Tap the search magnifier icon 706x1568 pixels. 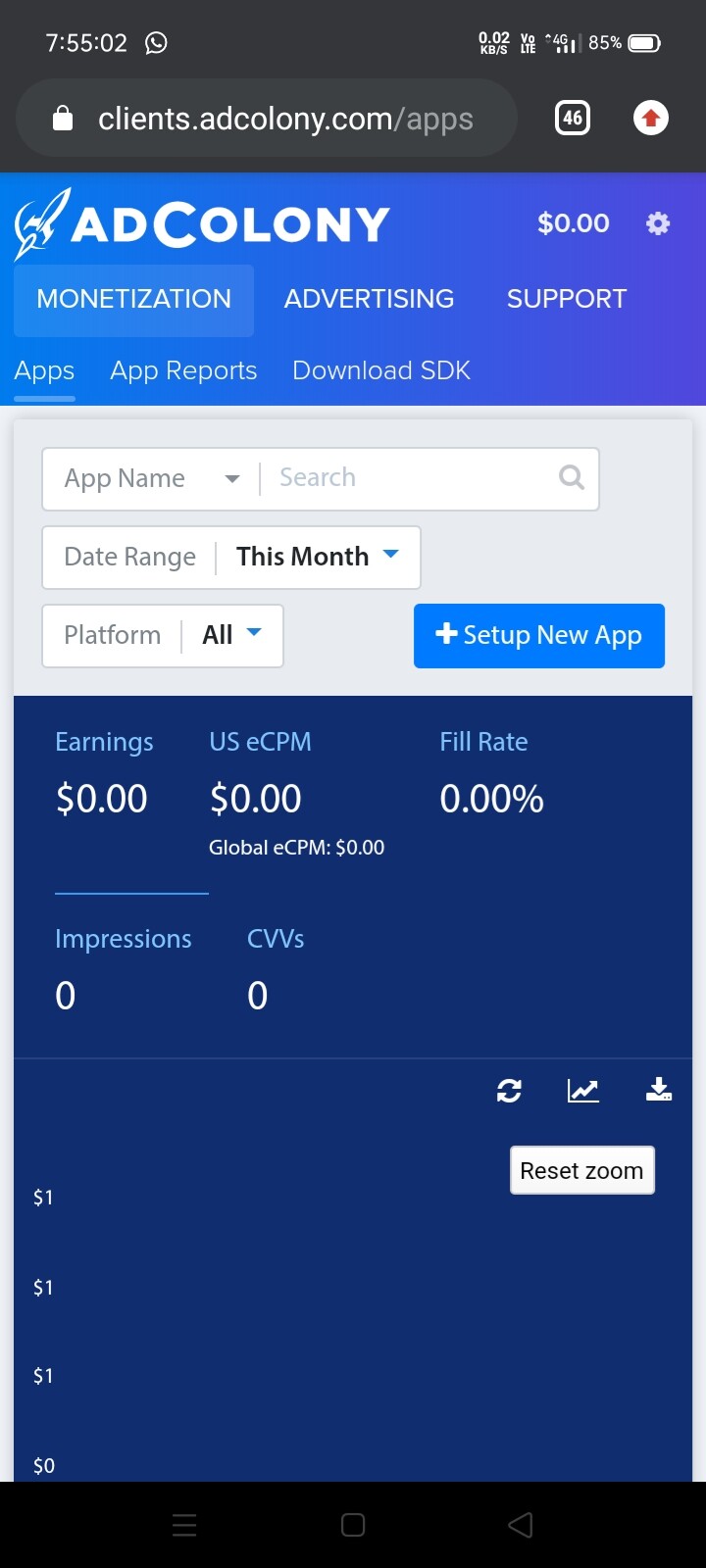pos(571,478)
